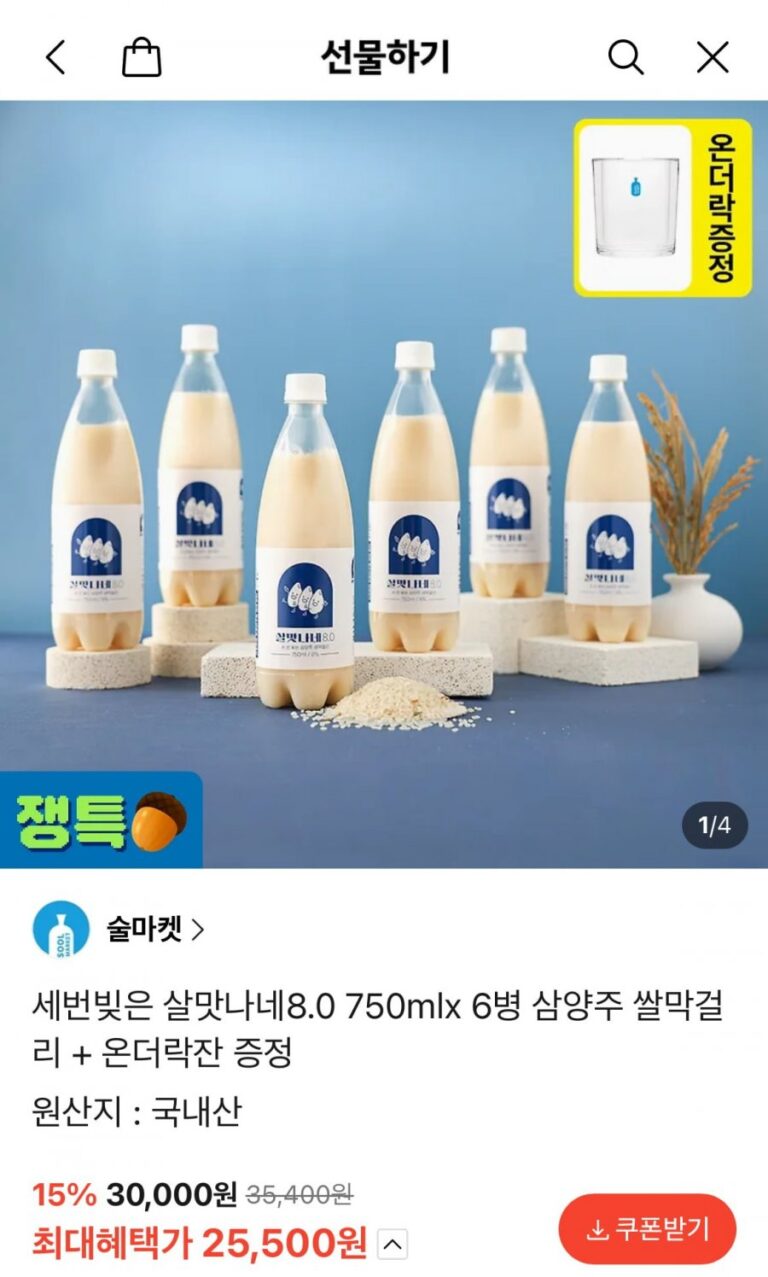Open the 술마켓 store page

tap(155, 930)
